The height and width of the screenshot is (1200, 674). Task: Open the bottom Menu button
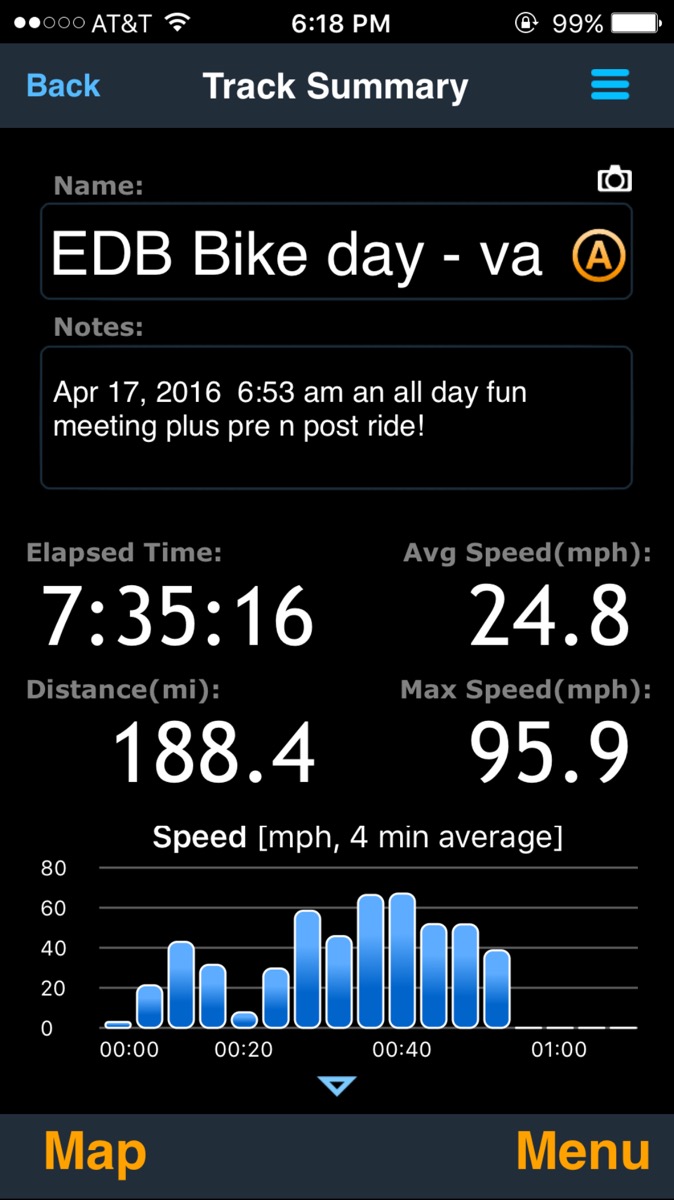[x=582, y=1152]
